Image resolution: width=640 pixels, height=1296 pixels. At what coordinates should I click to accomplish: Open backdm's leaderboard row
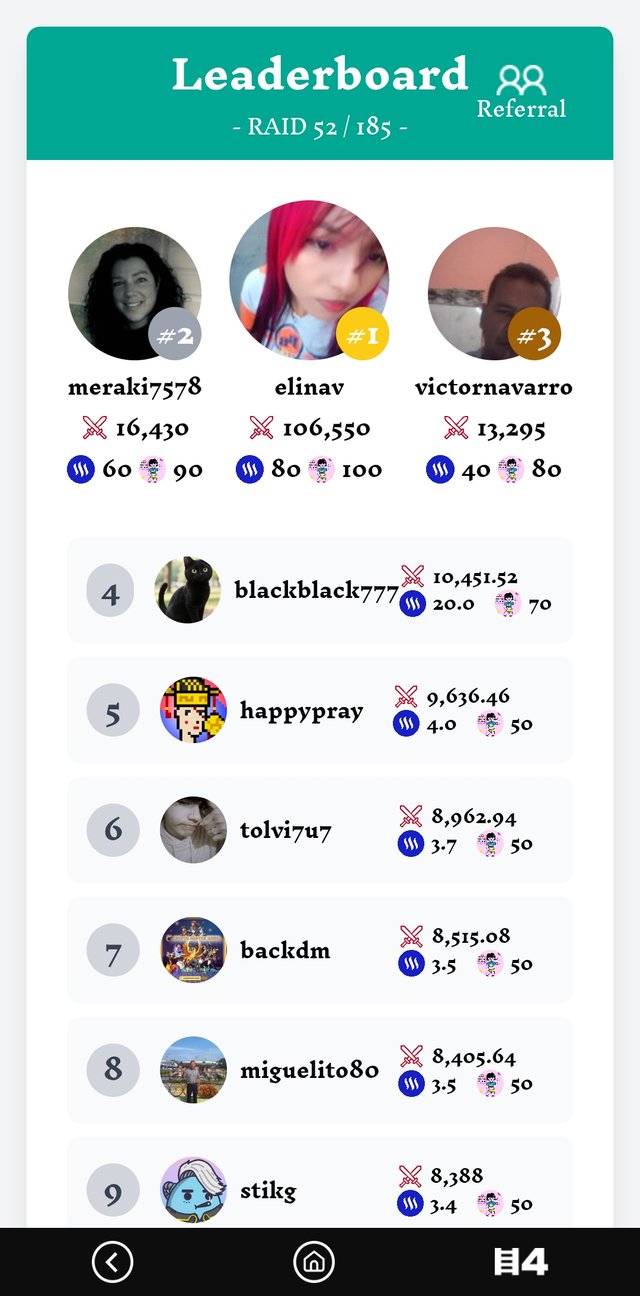320,950
